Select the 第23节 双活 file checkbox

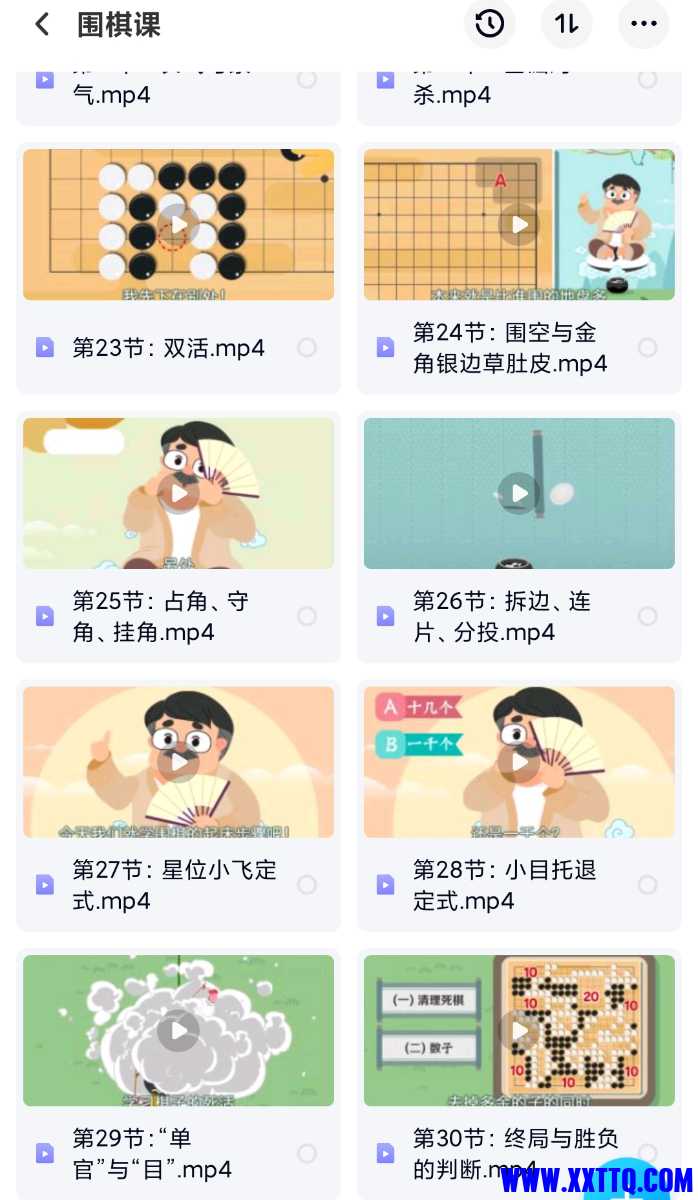(x=307, y=347)
